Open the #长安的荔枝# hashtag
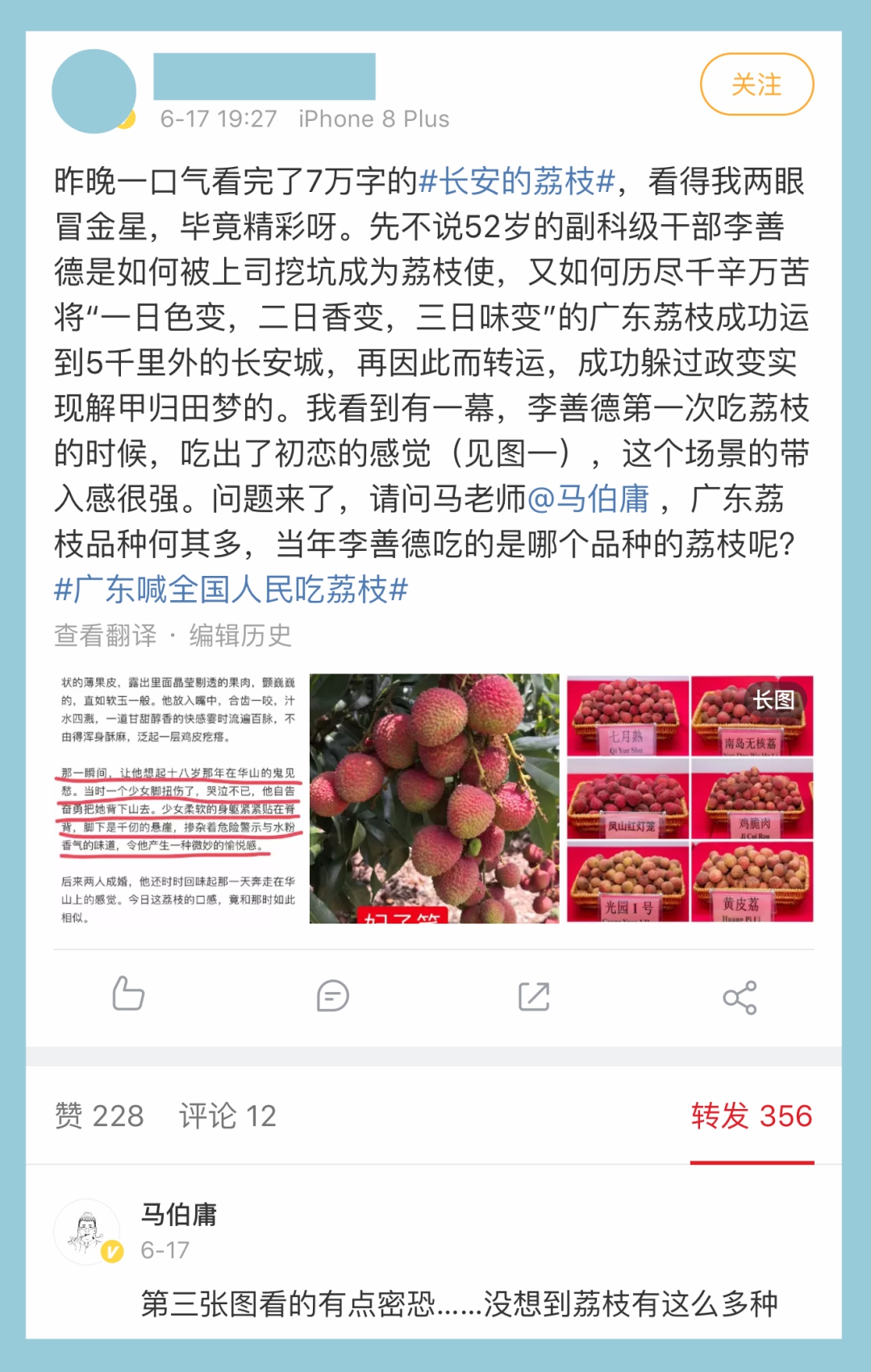 tap(517, 181)
